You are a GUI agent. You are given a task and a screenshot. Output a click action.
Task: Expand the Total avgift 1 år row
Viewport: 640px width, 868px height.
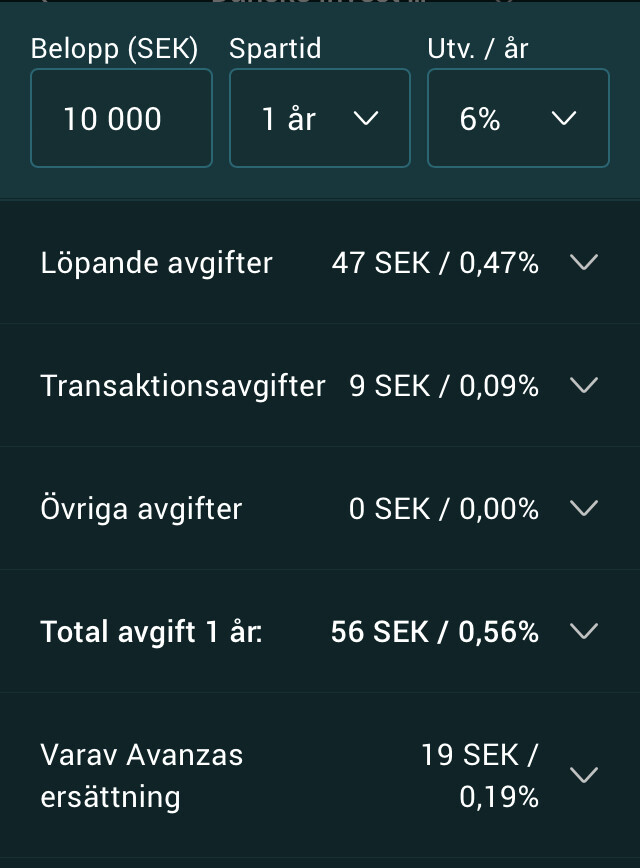[583, 631]
